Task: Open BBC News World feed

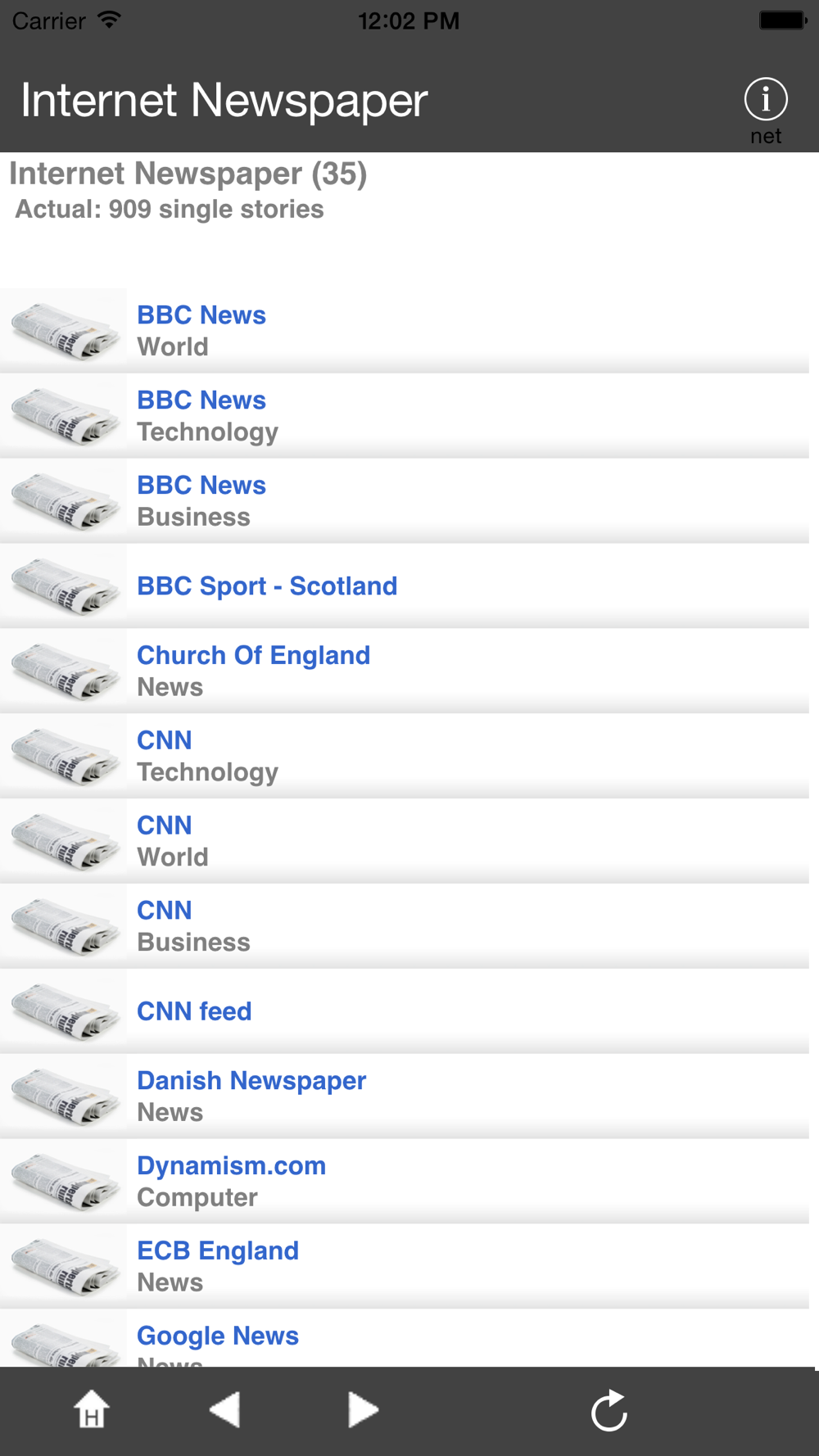Action: (405, 331)
